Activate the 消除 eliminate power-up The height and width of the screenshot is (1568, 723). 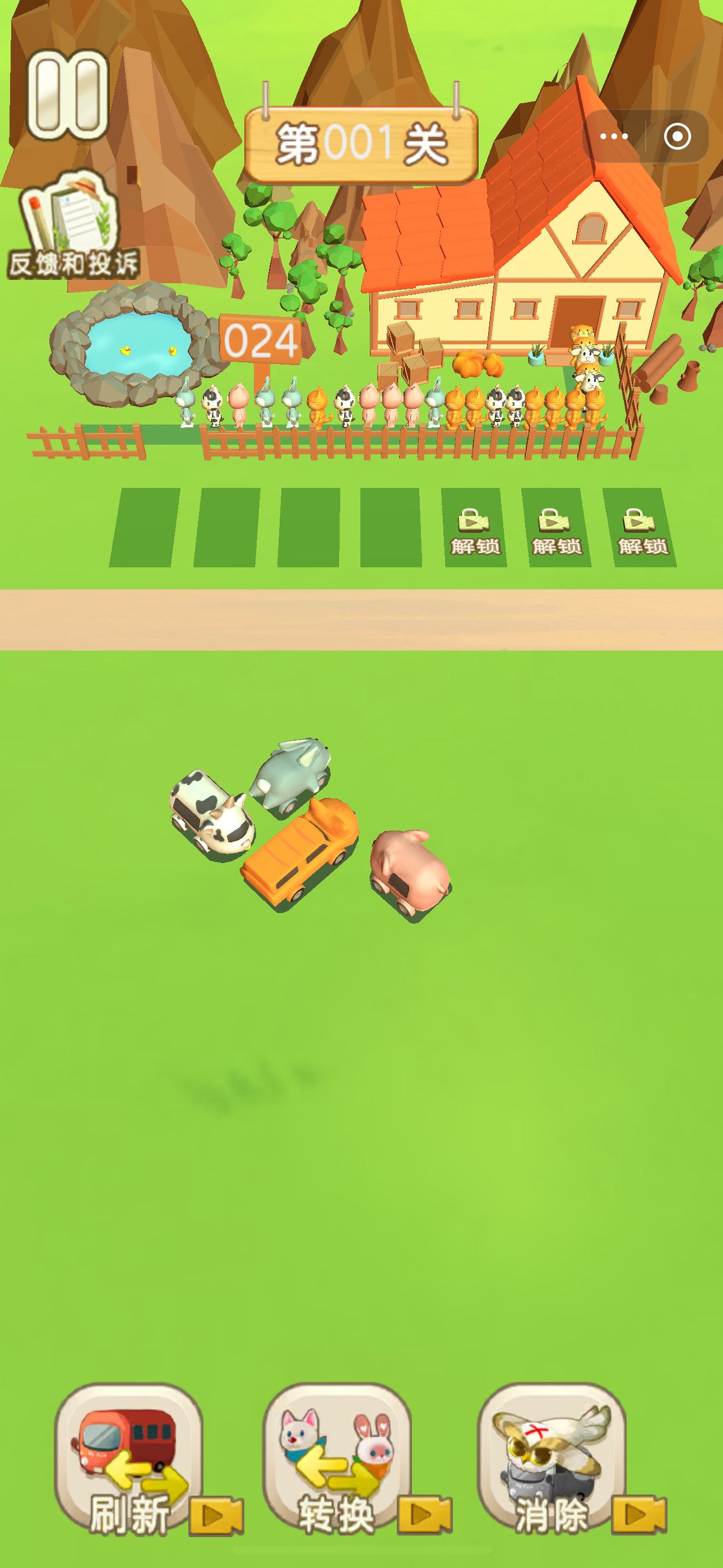551,1460
